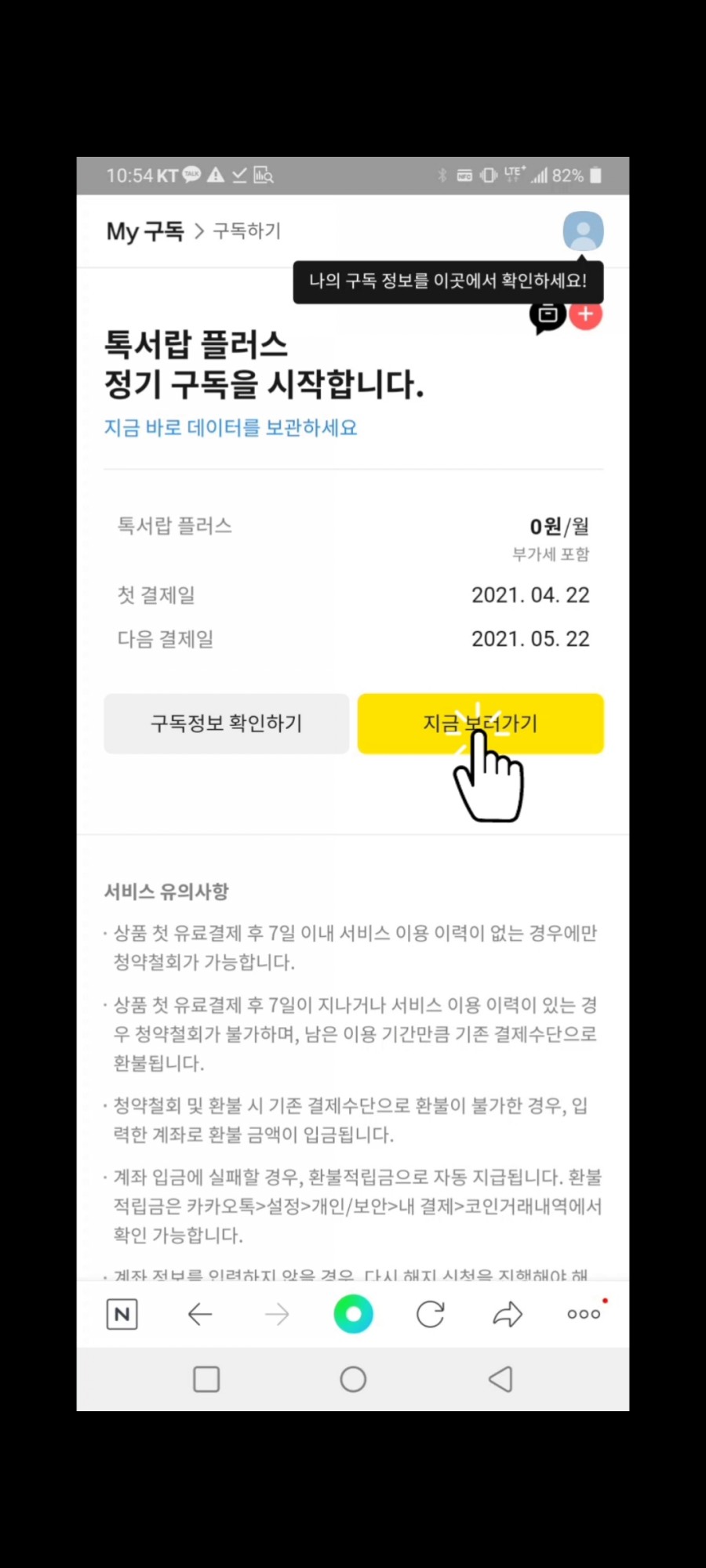Show recent apps with the square button
The image size is (706, 1568).
206,1379
